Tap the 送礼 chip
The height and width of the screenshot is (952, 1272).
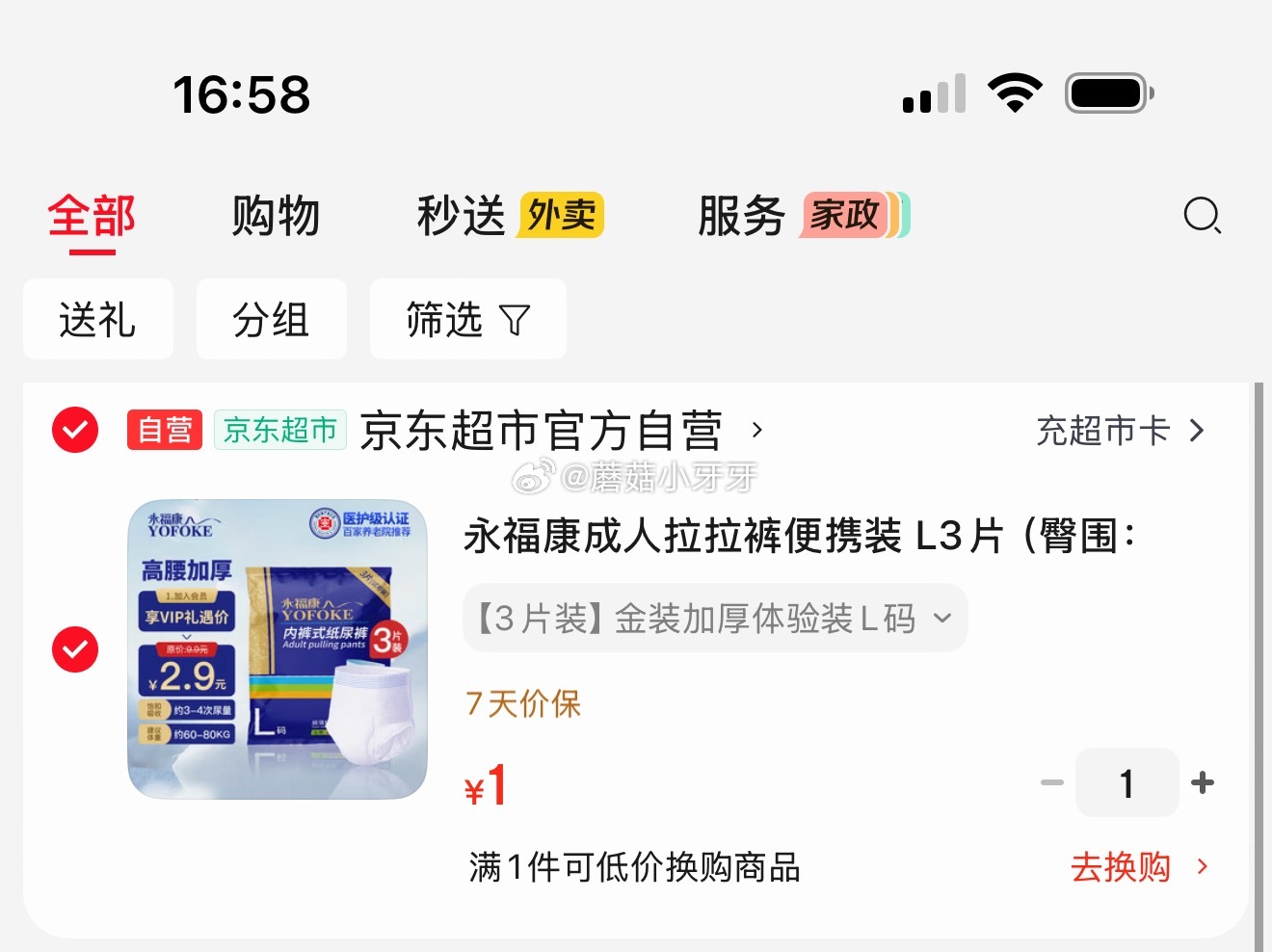(x=97, y=320)
